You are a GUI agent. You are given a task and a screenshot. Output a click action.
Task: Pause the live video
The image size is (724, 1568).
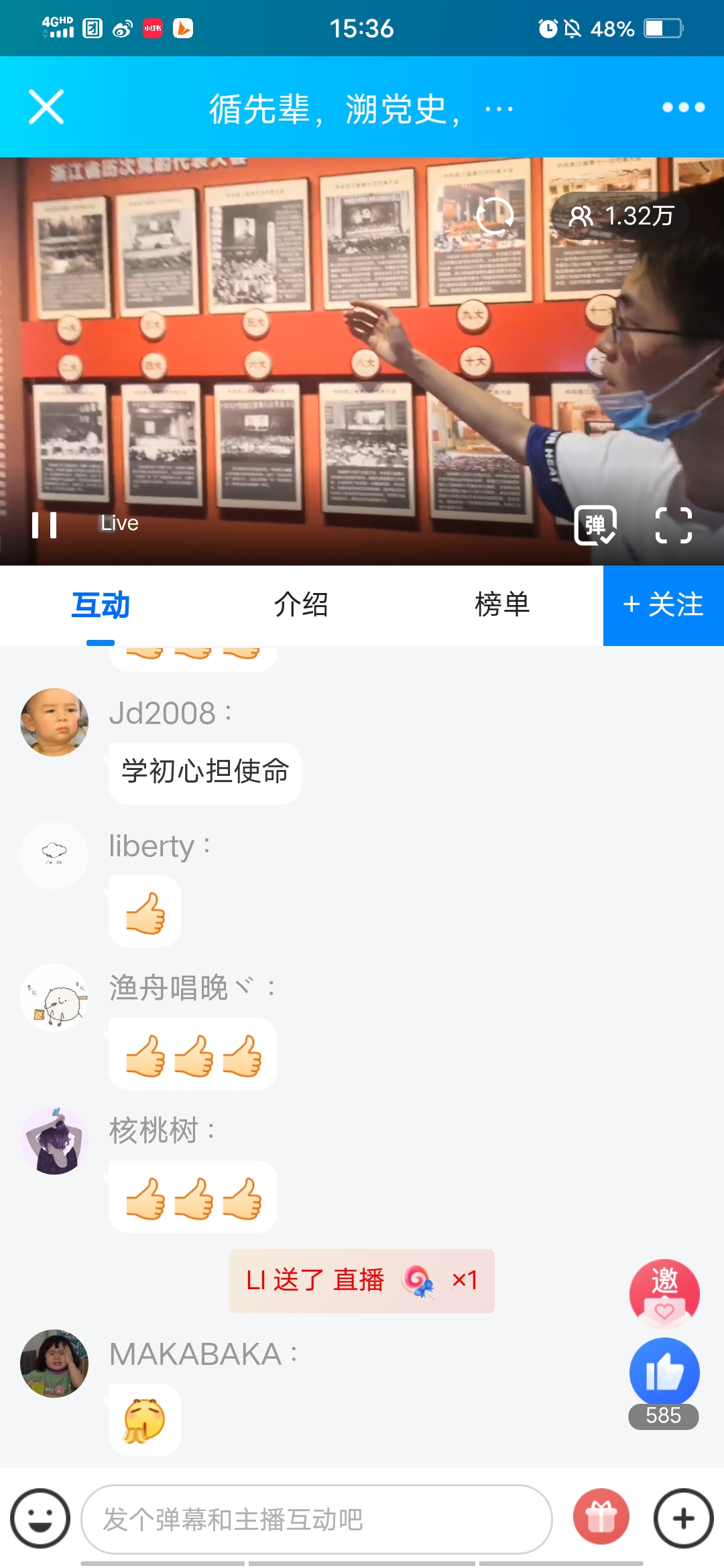point(44,525)
